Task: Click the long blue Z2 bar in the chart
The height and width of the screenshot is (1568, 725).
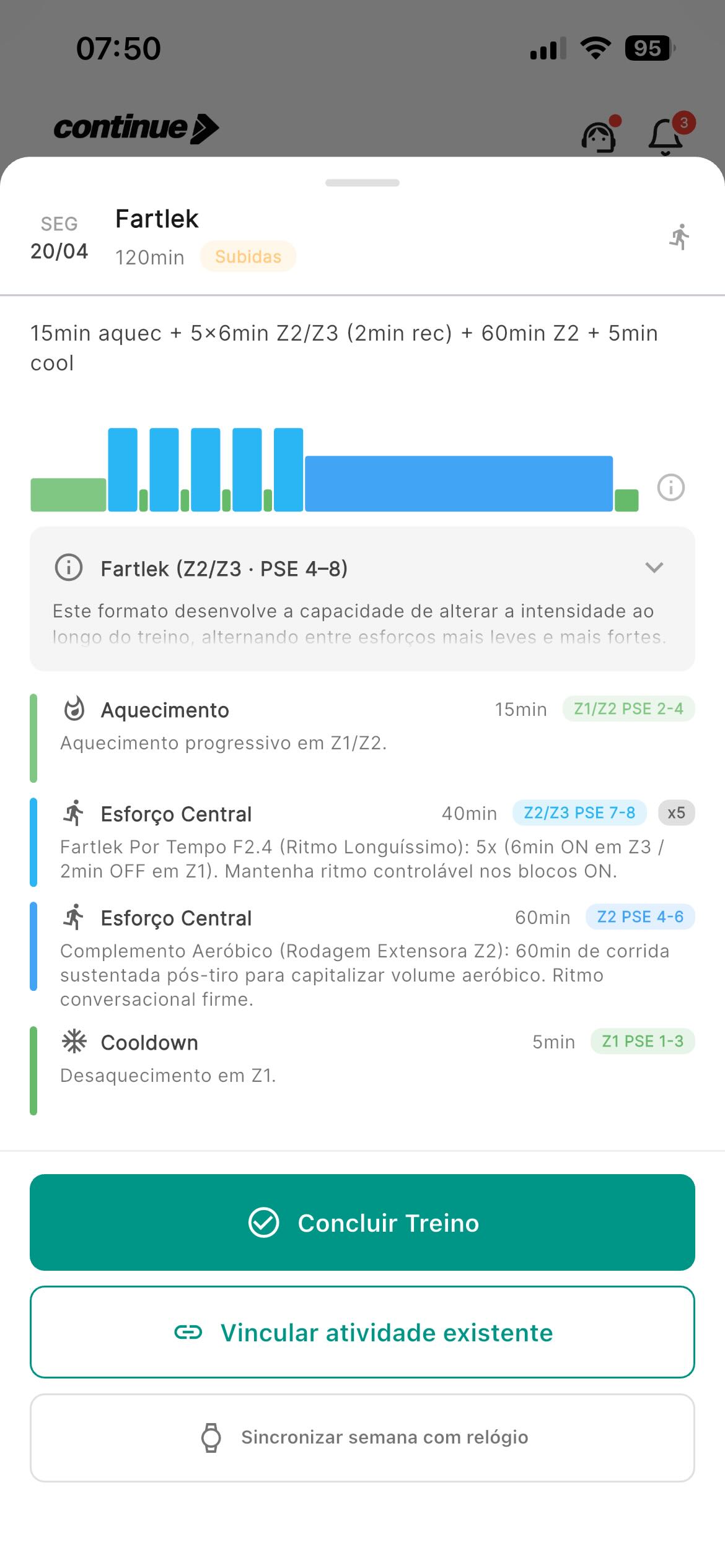Action: coord(459,483)
